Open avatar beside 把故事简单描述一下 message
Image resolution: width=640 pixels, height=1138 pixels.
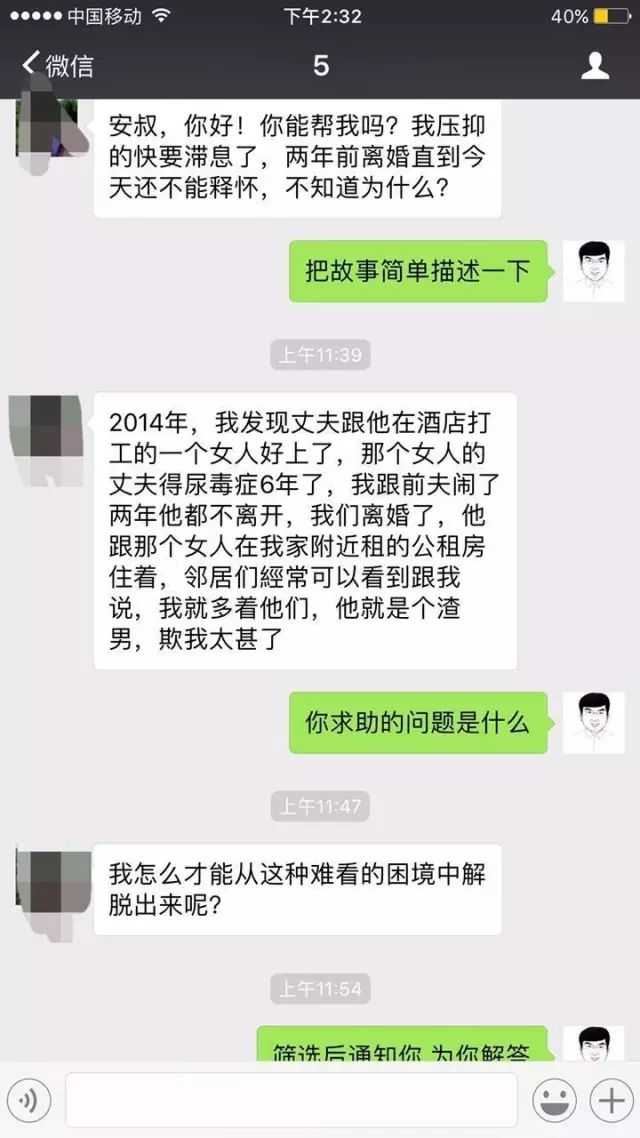[594, 271]
